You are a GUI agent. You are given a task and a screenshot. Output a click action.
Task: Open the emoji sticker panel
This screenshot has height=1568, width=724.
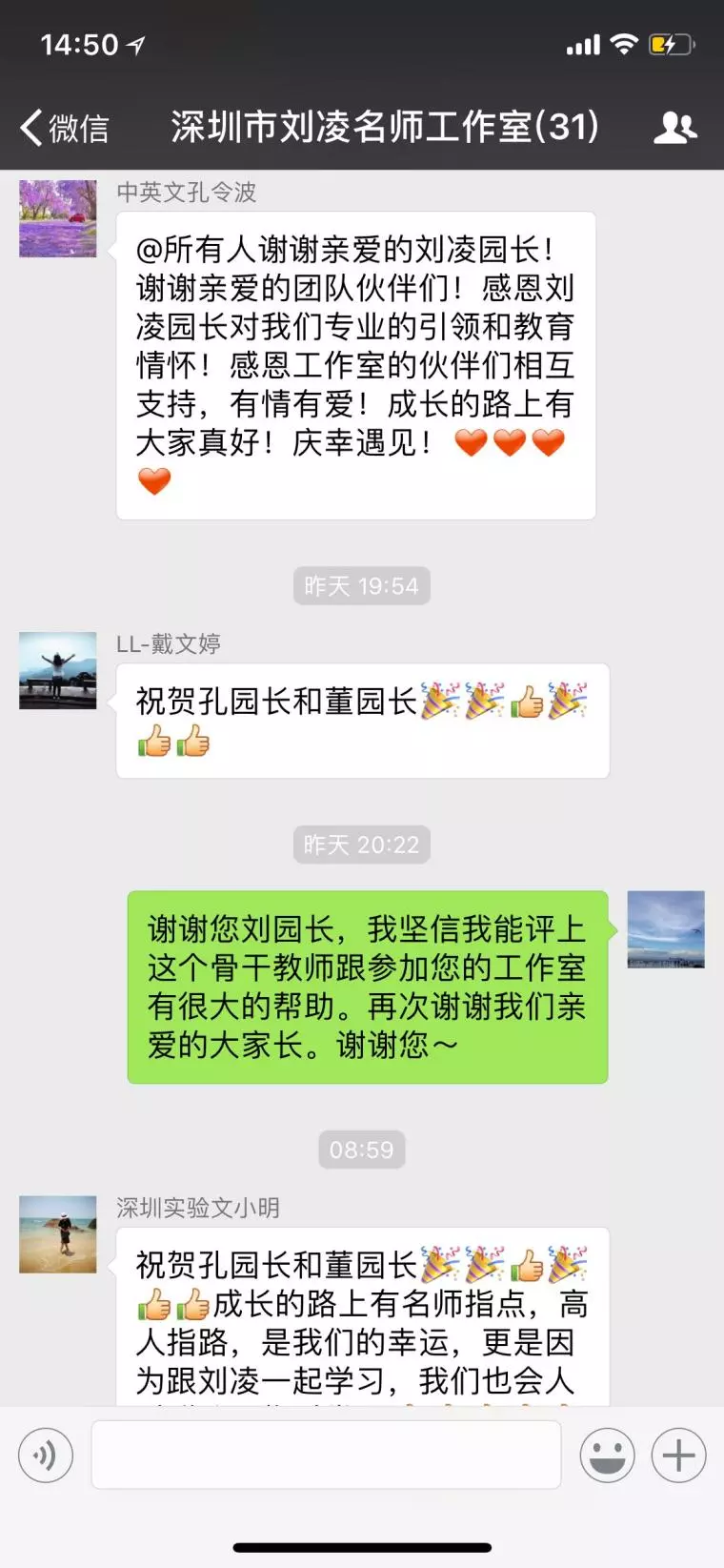click(x=607, y=1456)
